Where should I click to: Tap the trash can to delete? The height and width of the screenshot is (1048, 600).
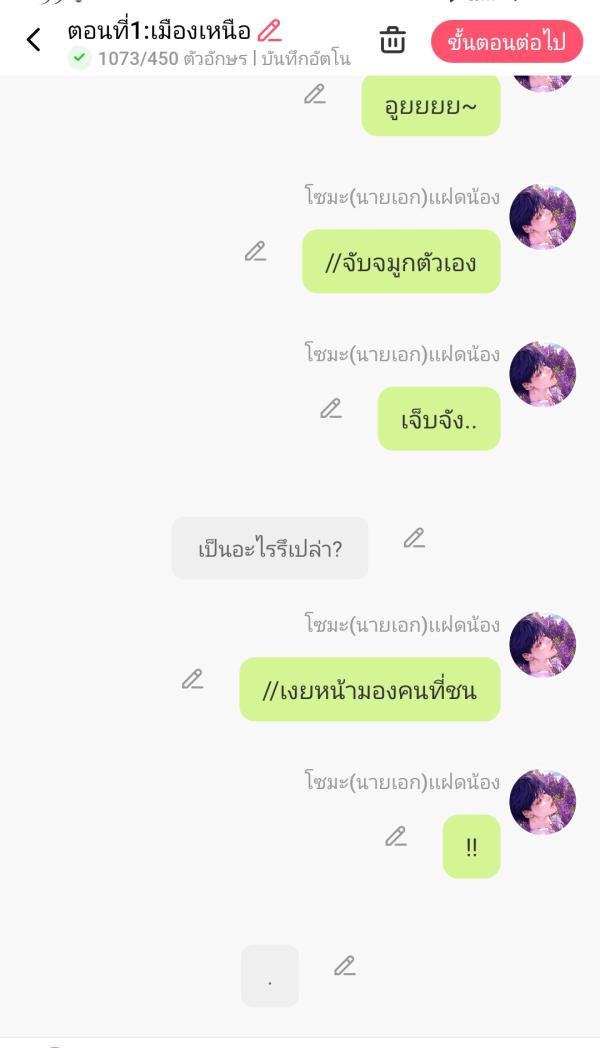[393, 41]
